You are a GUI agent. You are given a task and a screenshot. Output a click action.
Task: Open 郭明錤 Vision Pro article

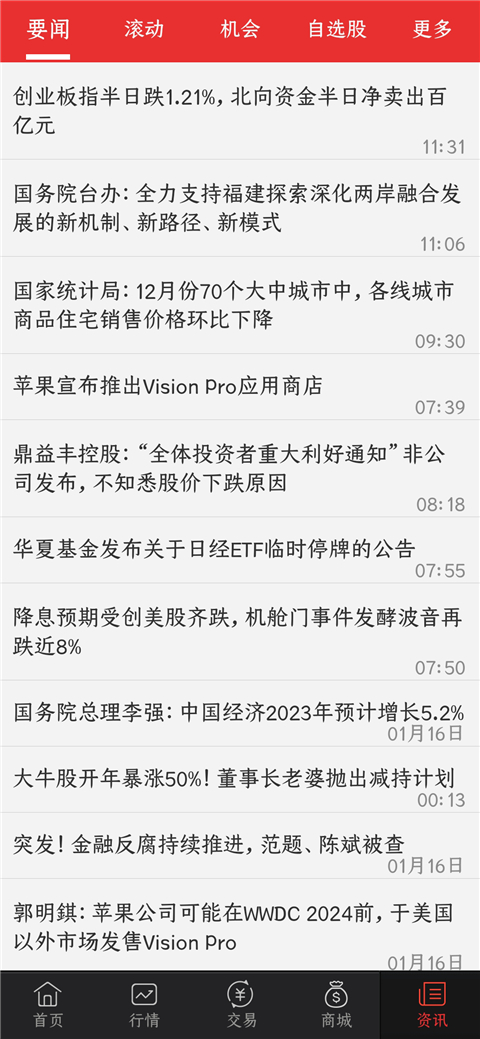pos(240,925)
